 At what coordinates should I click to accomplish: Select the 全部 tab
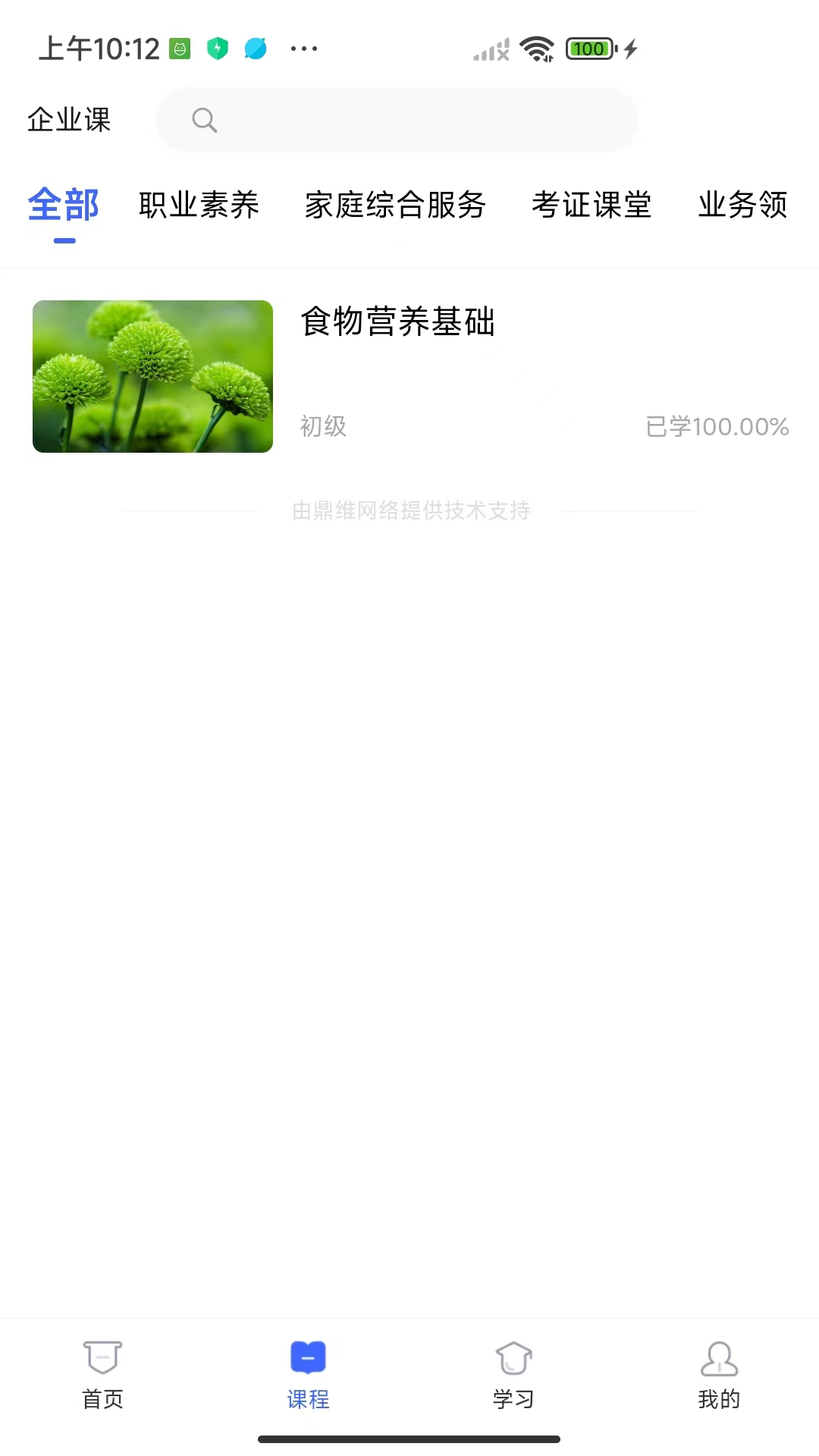tap(63, 205)
